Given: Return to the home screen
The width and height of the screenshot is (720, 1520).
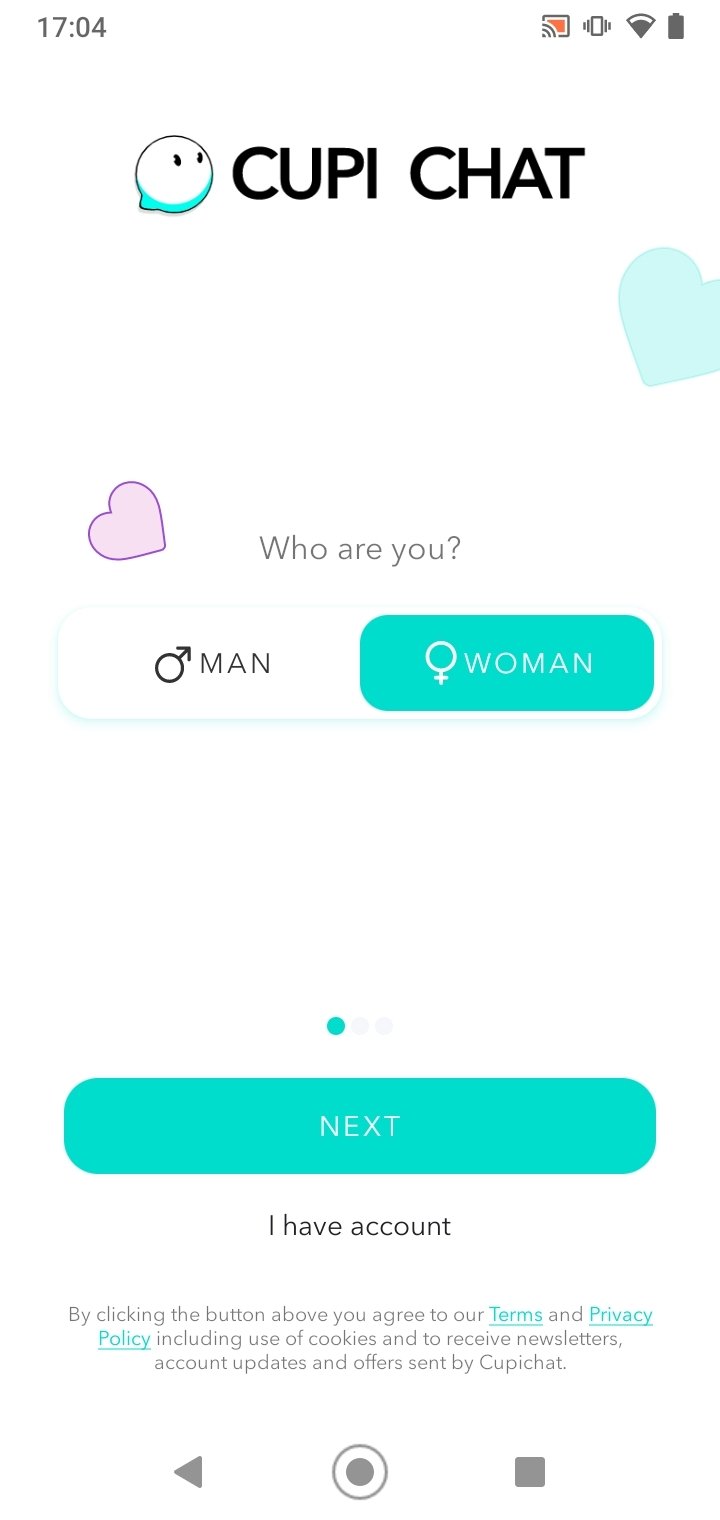Looking at the screenshot, I should (x=360, y=1472).
